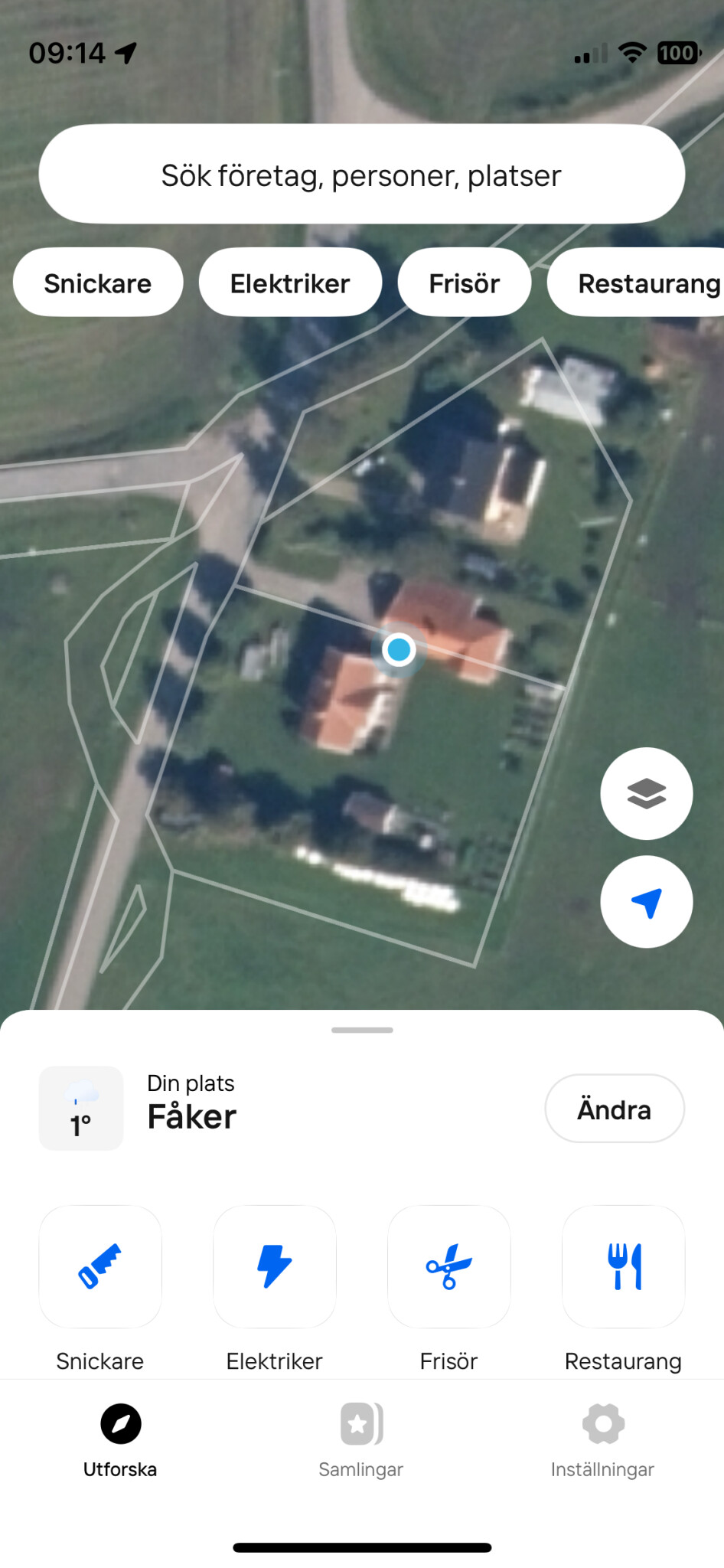Open the Restaurang cutlery icon tile
Screen dimensions: 724x1568
coord(623,1266)
